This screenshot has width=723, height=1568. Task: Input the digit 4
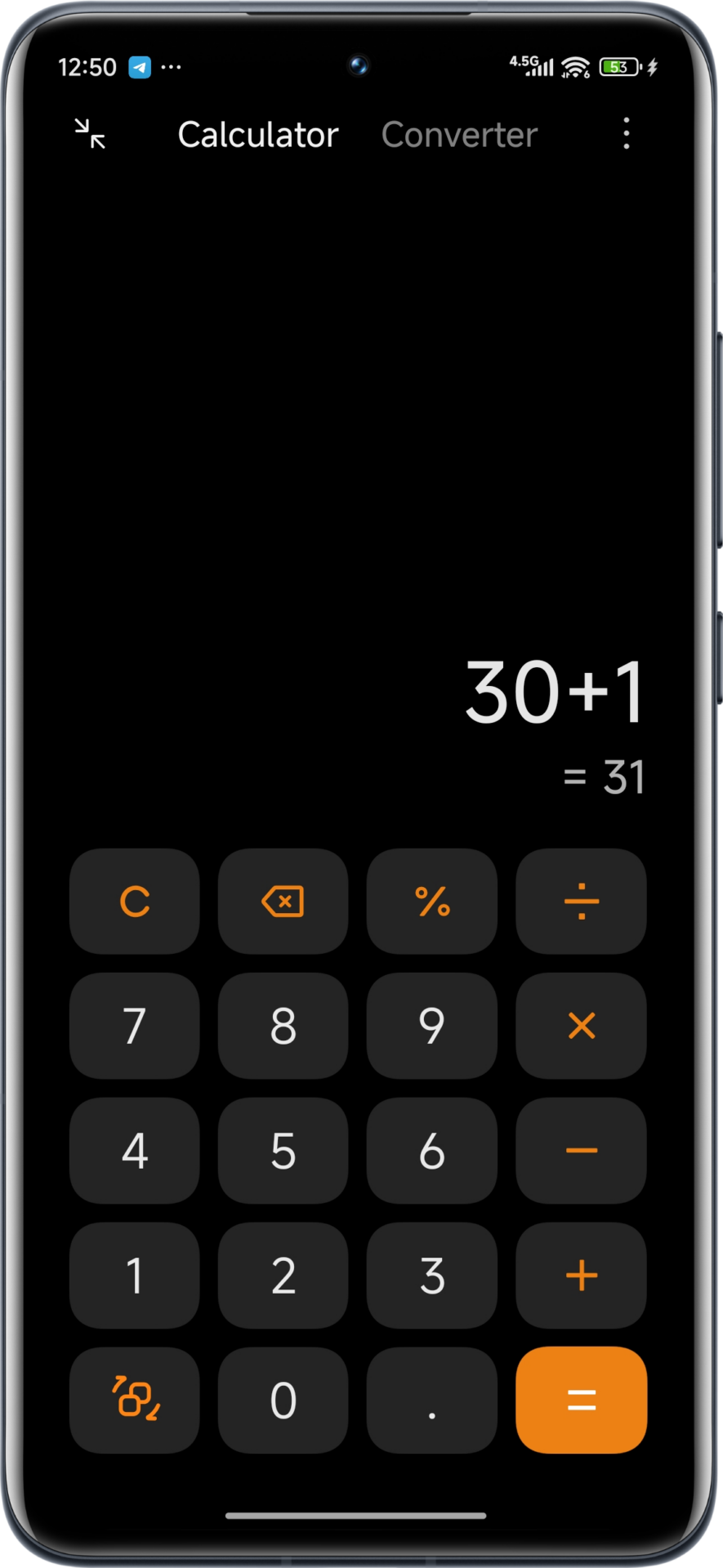pyautogui.click(x=135, y=1151)
